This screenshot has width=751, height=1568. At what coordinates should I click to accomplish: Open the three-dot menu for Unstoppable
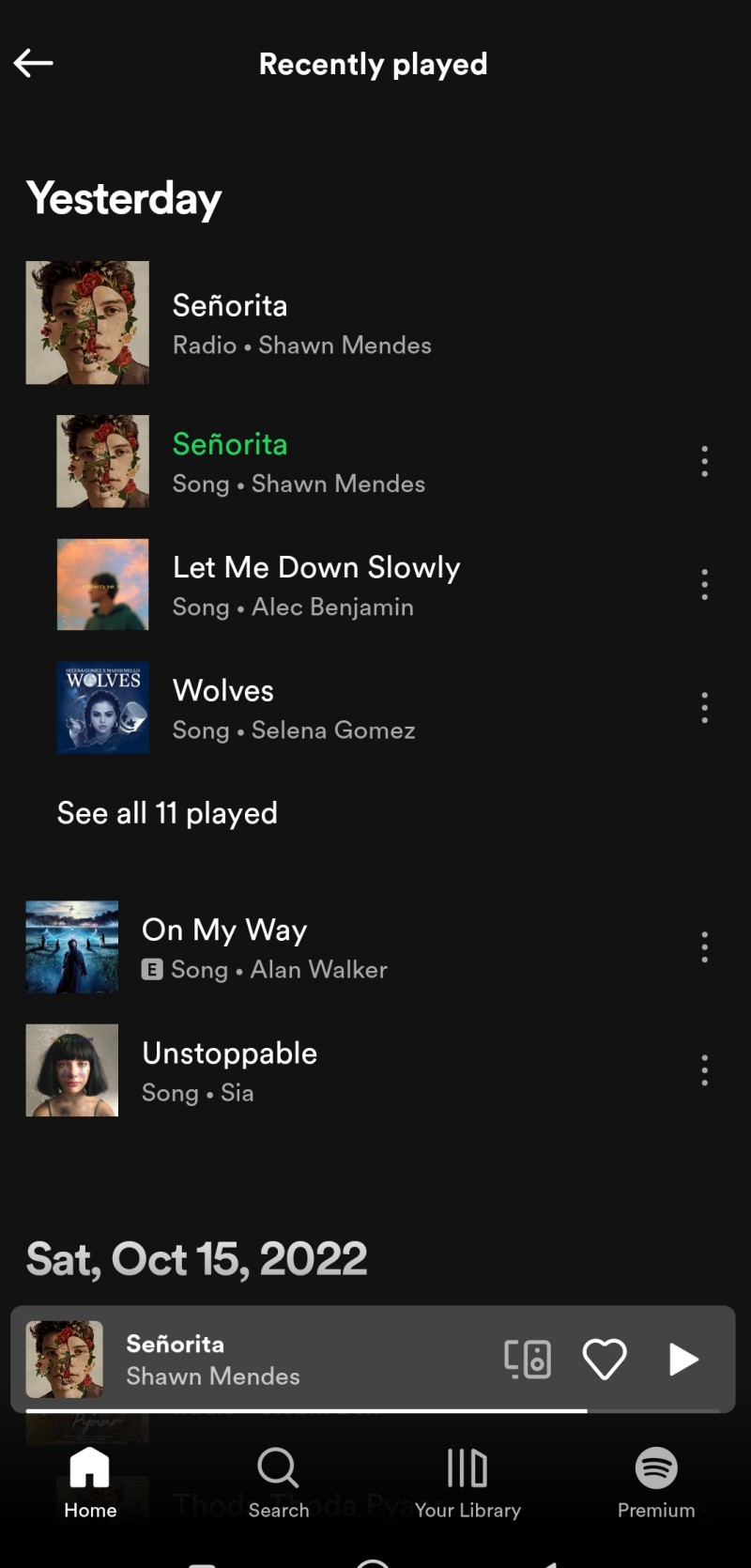704,1070
